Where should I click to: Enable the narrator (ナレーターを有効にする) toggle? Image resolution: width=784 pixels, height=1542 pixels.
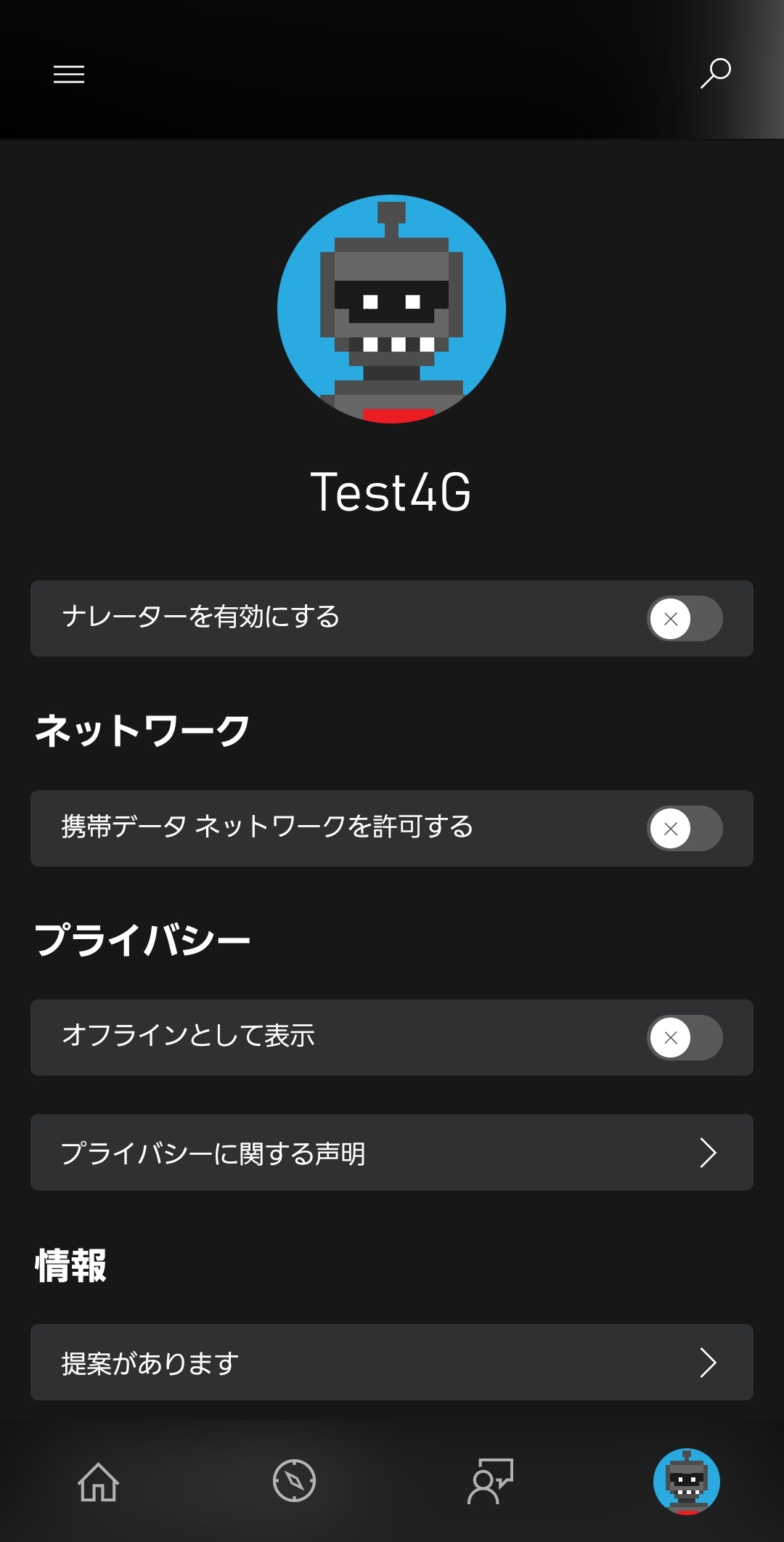[x=684, y=619]
